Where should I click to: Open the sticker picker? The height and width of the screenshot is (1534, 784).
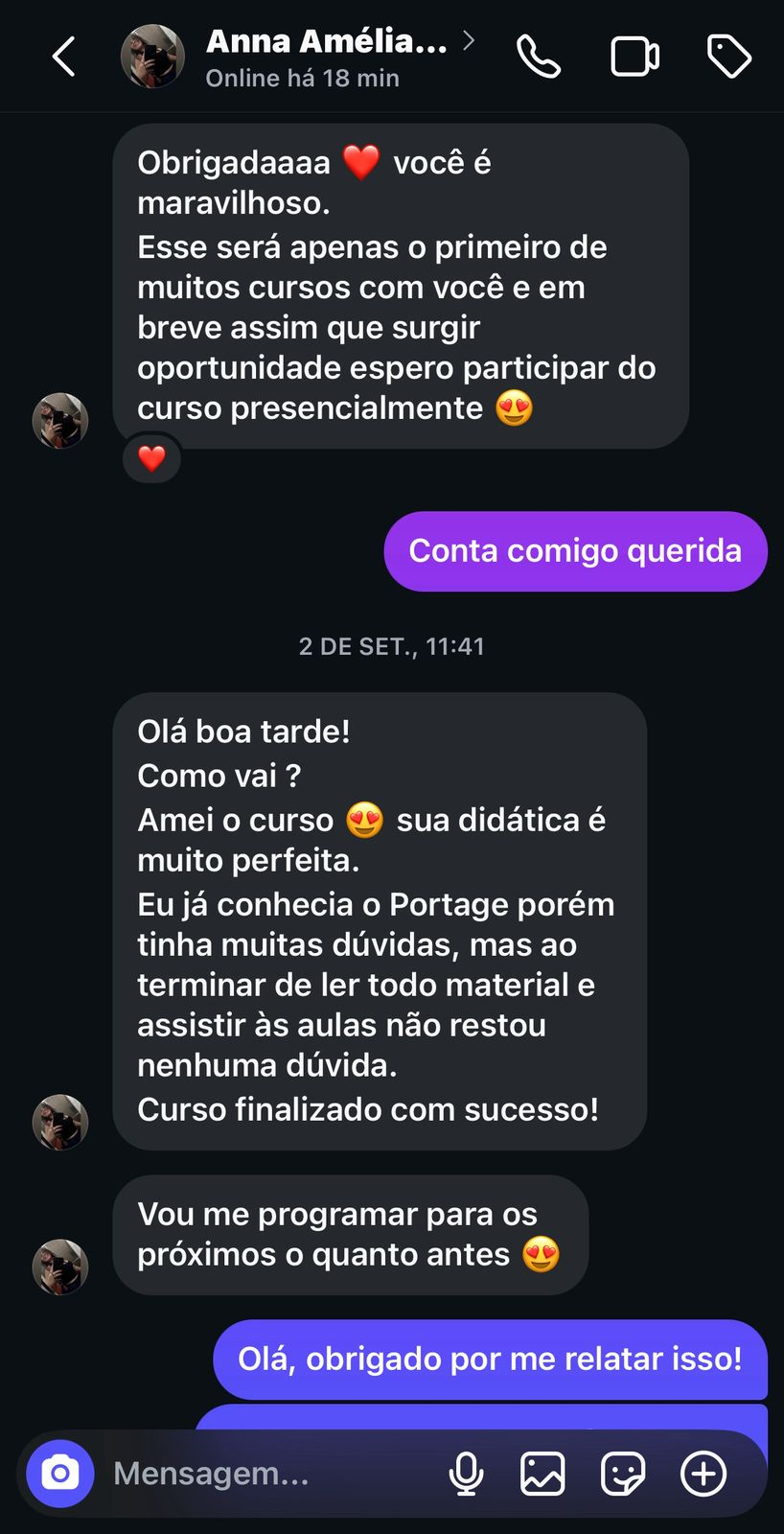[623, 1474]
